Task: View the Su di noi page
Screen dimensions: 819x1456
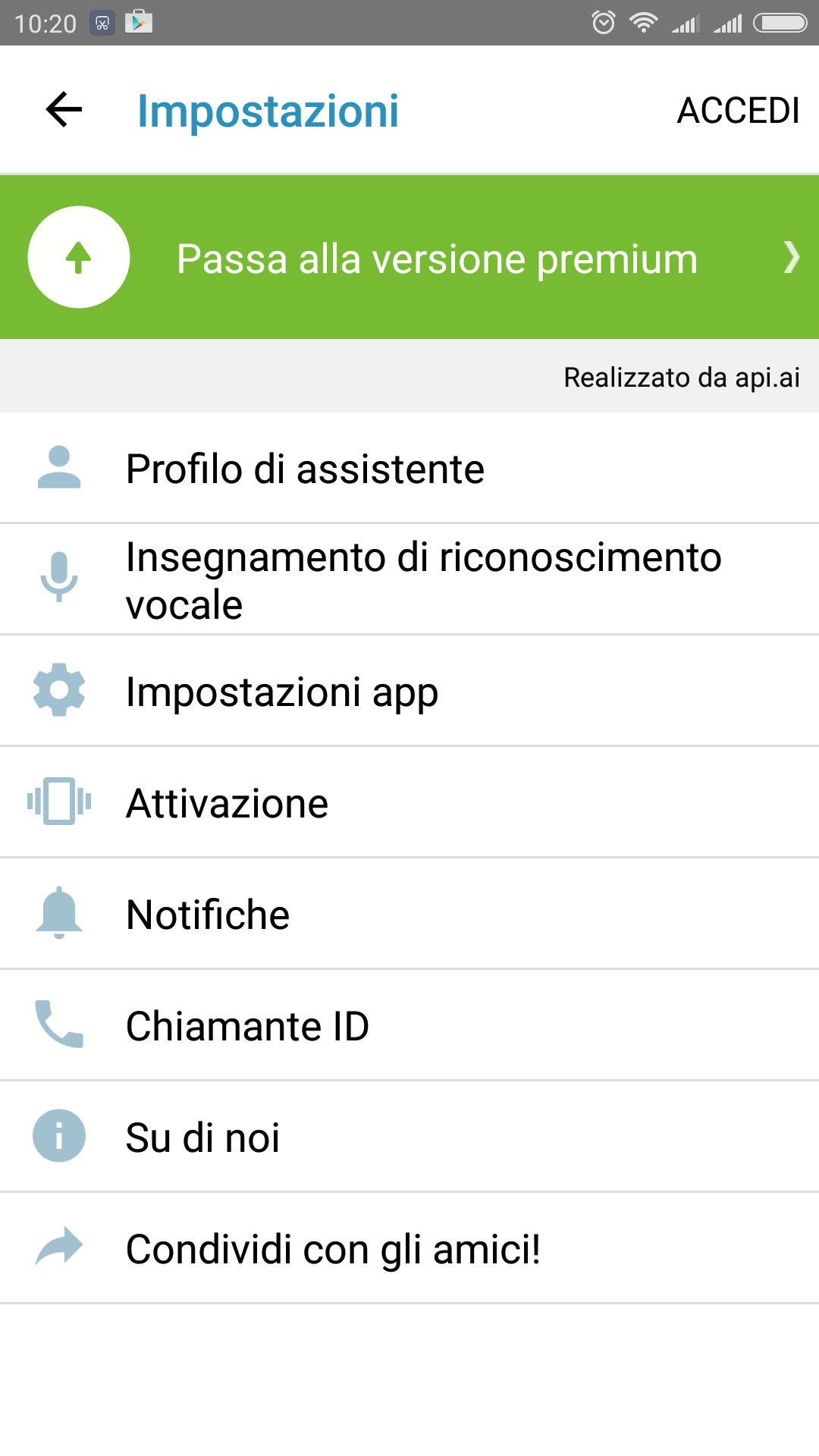Action: point(409,1137)
